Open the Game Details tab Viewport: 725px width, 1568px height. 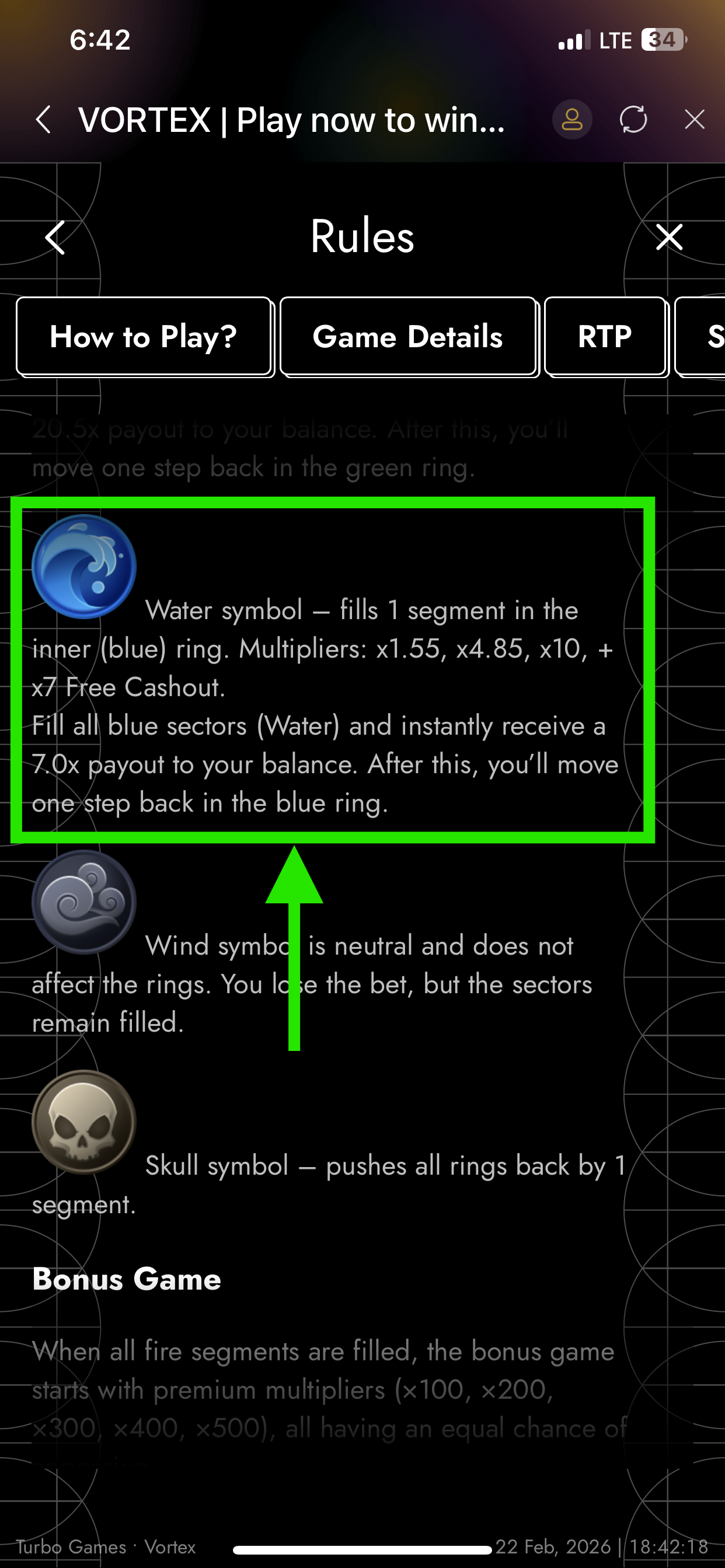408,337
